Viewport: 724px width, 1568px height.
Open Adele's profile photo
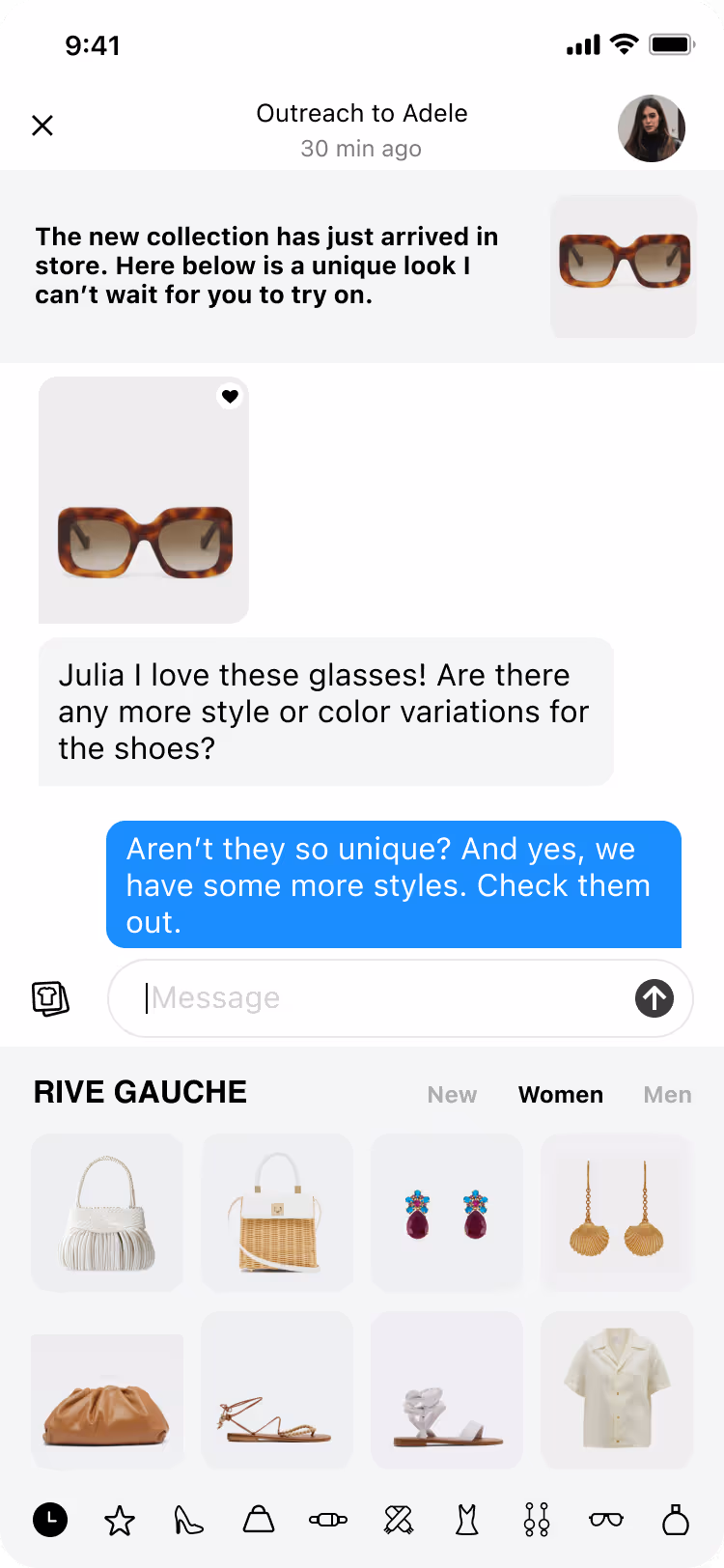(652, 128)
